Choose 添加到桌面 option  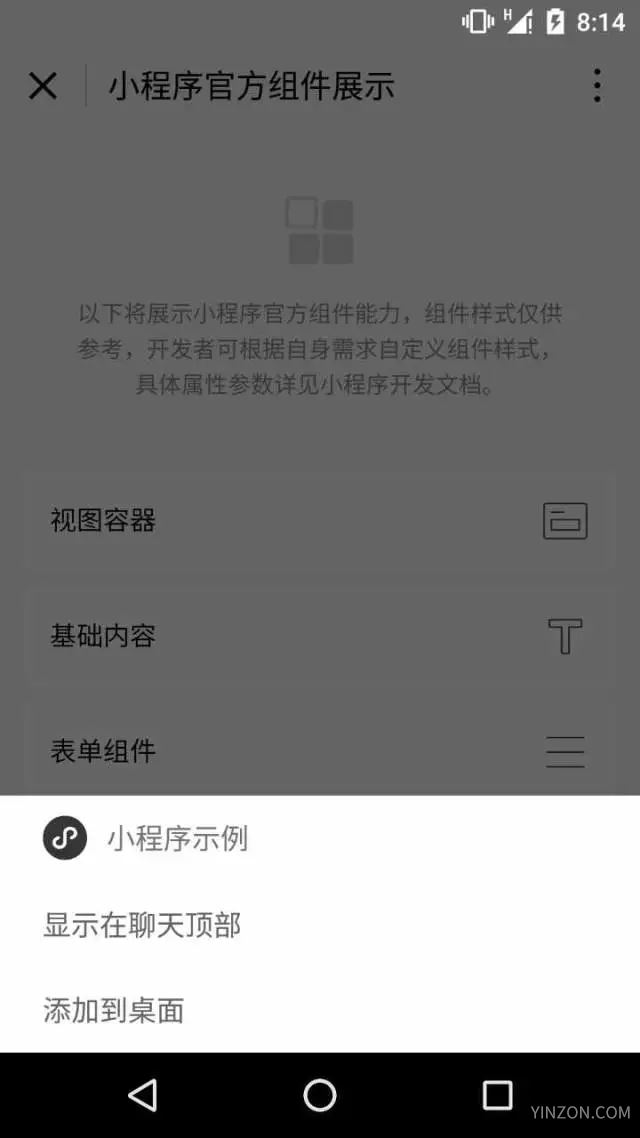[114, 1010]
